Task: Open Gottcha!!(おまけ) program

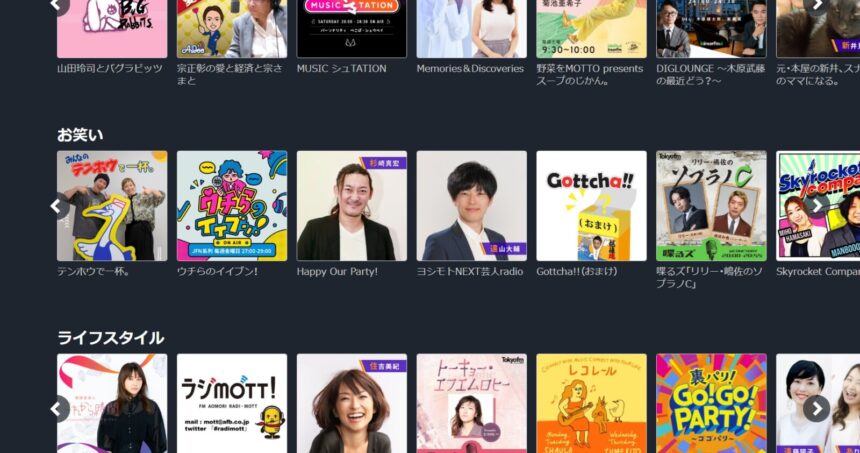Action: tap(592, 206)
